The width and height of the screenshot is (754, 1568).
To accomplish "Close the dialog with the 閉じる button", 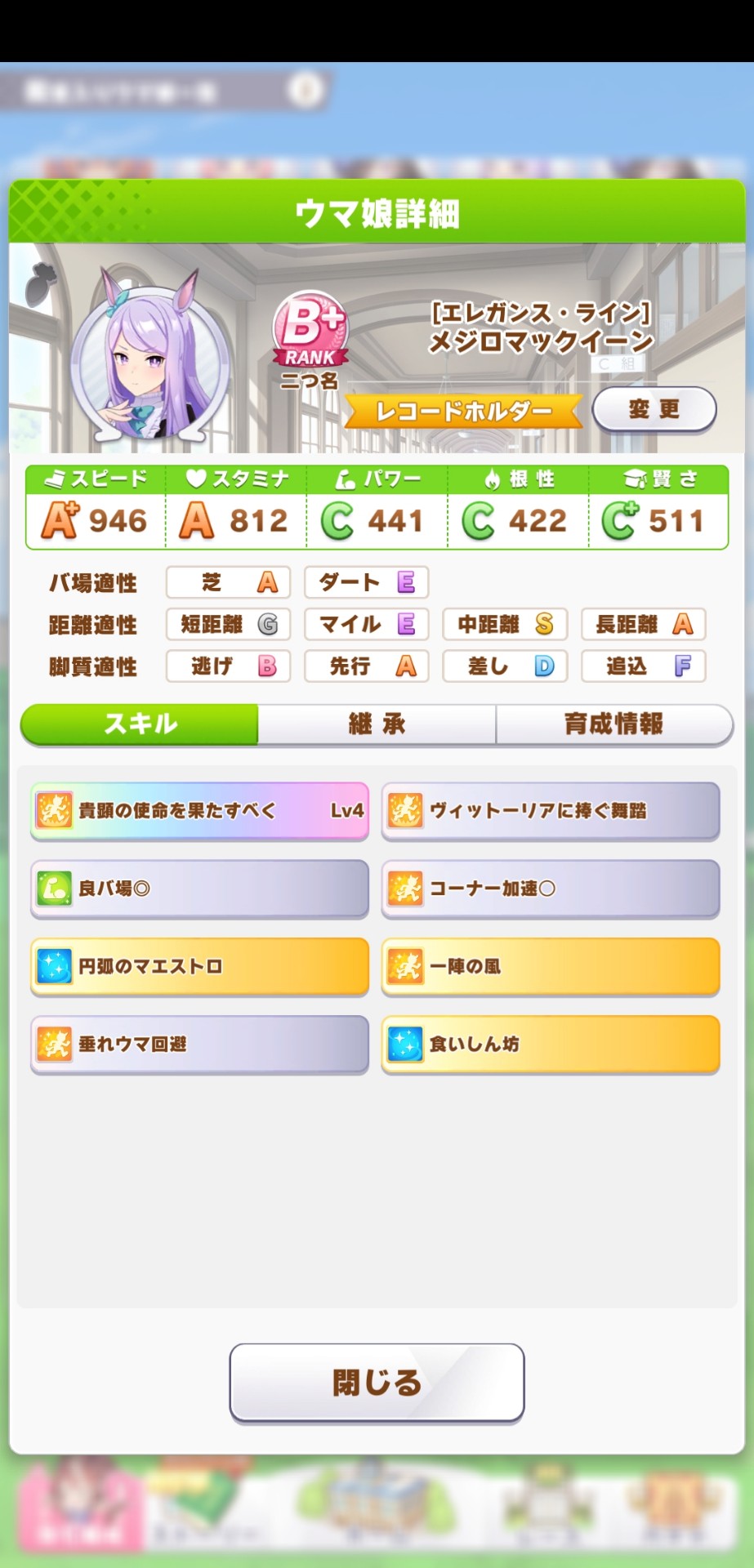I will (x=377, y=1383).
